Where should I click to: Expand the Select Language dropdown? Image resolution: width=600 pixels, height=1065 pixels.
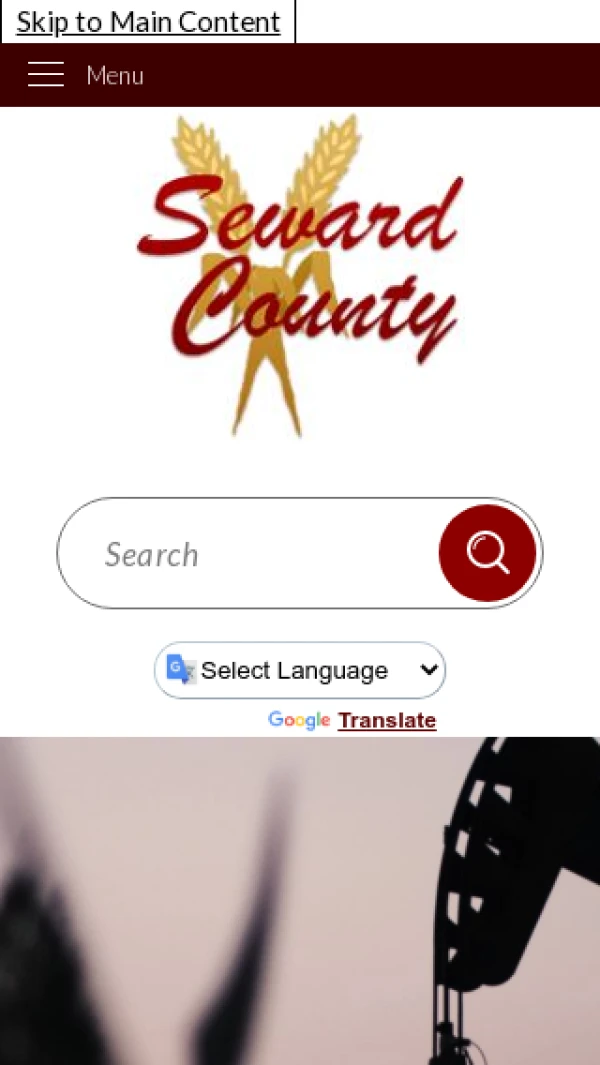coord(300,670)
